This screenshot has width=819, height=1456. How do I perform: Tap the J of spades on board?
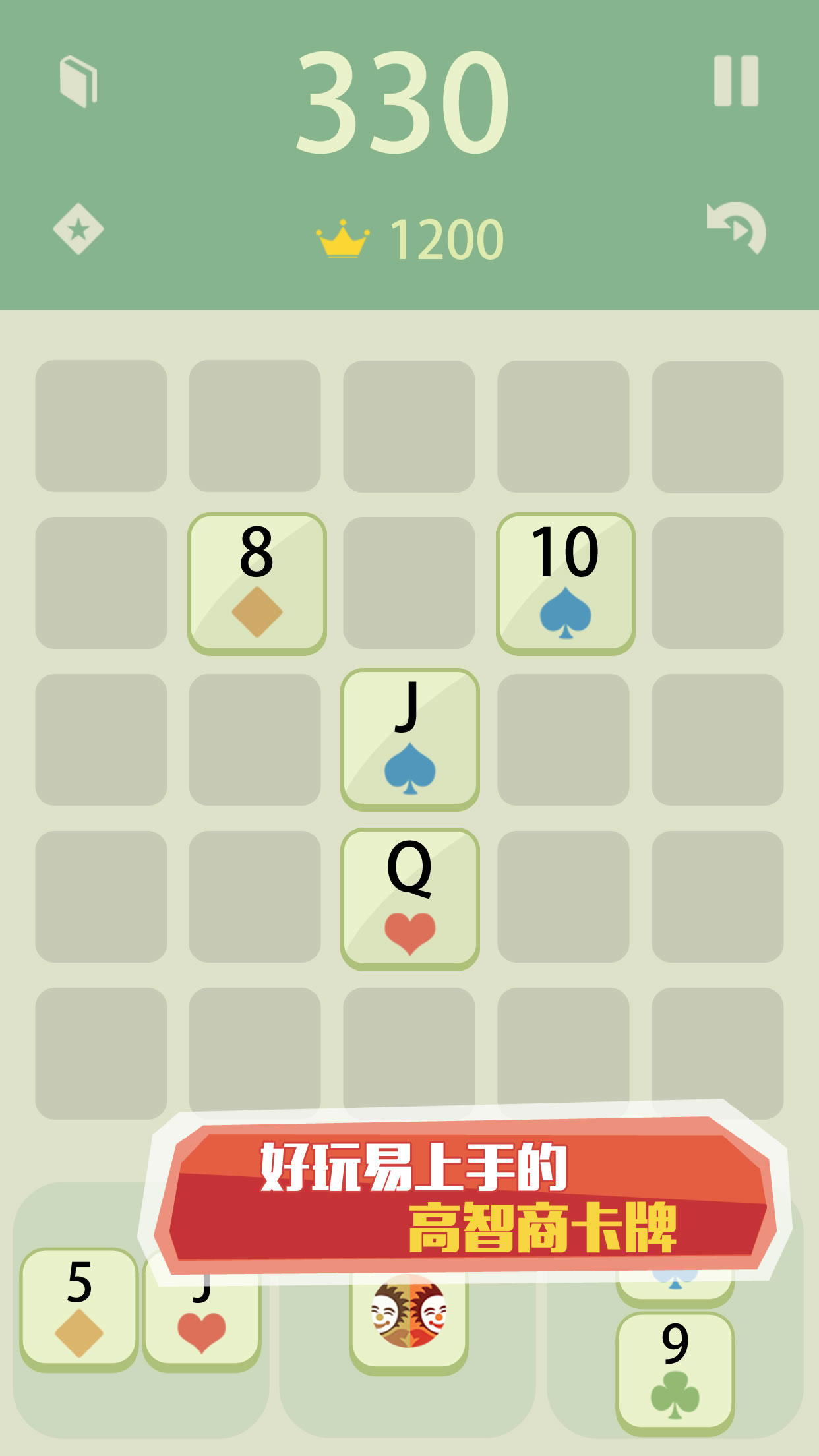(x=410, y=739)
